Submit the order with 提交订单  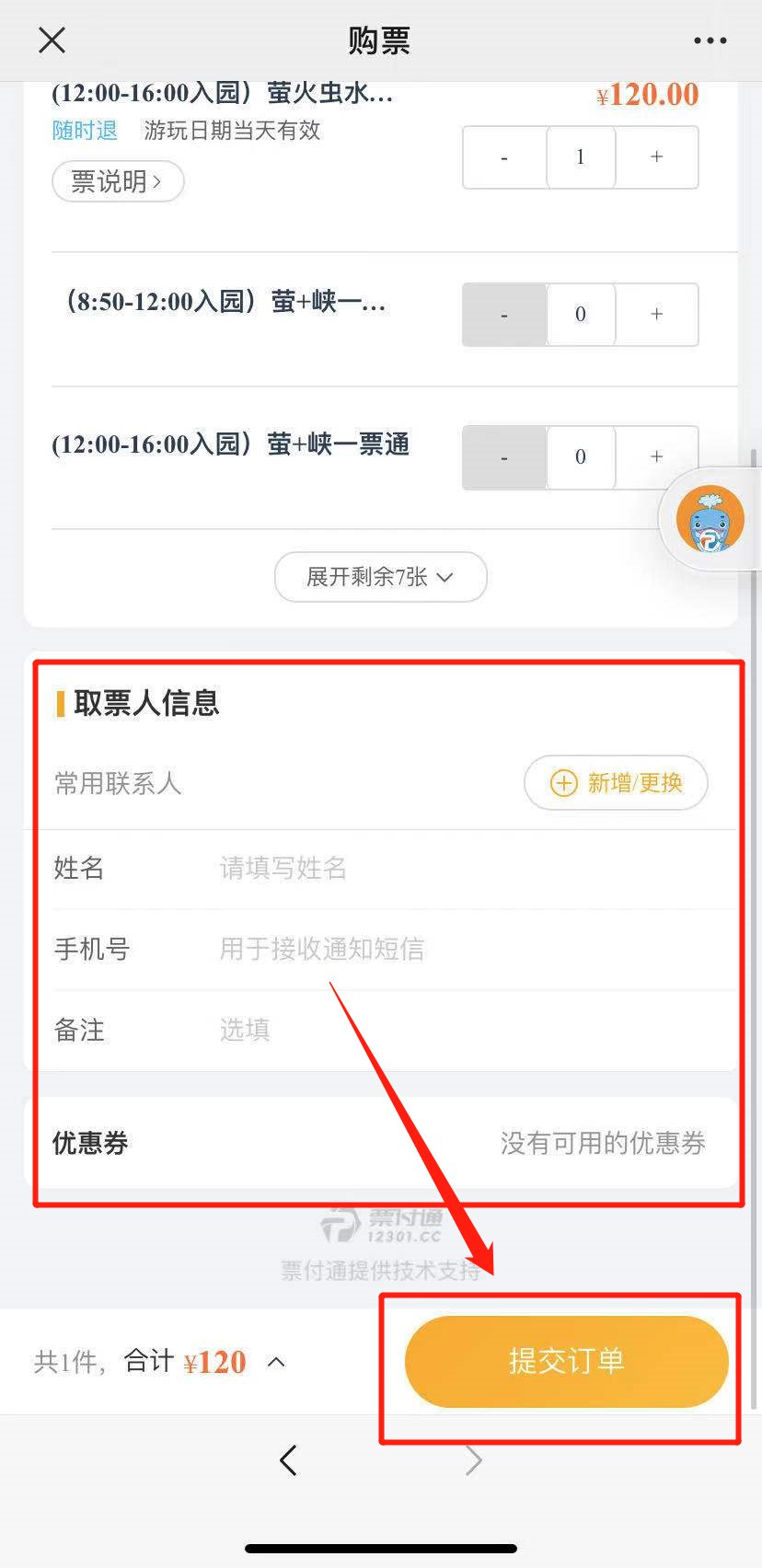click(566, 1361)
